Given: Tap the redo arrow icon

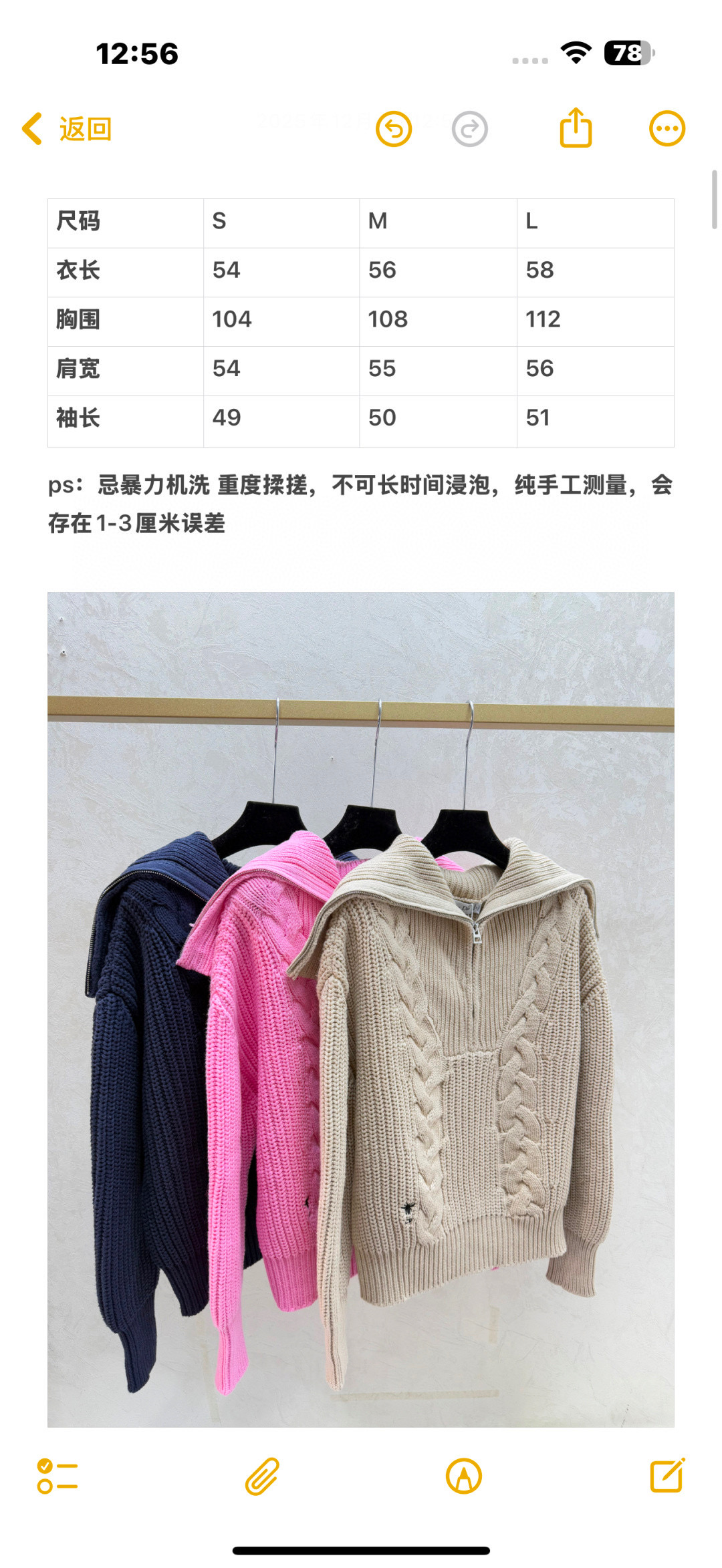Looking at the screenshot, I should tap(469, 129).
